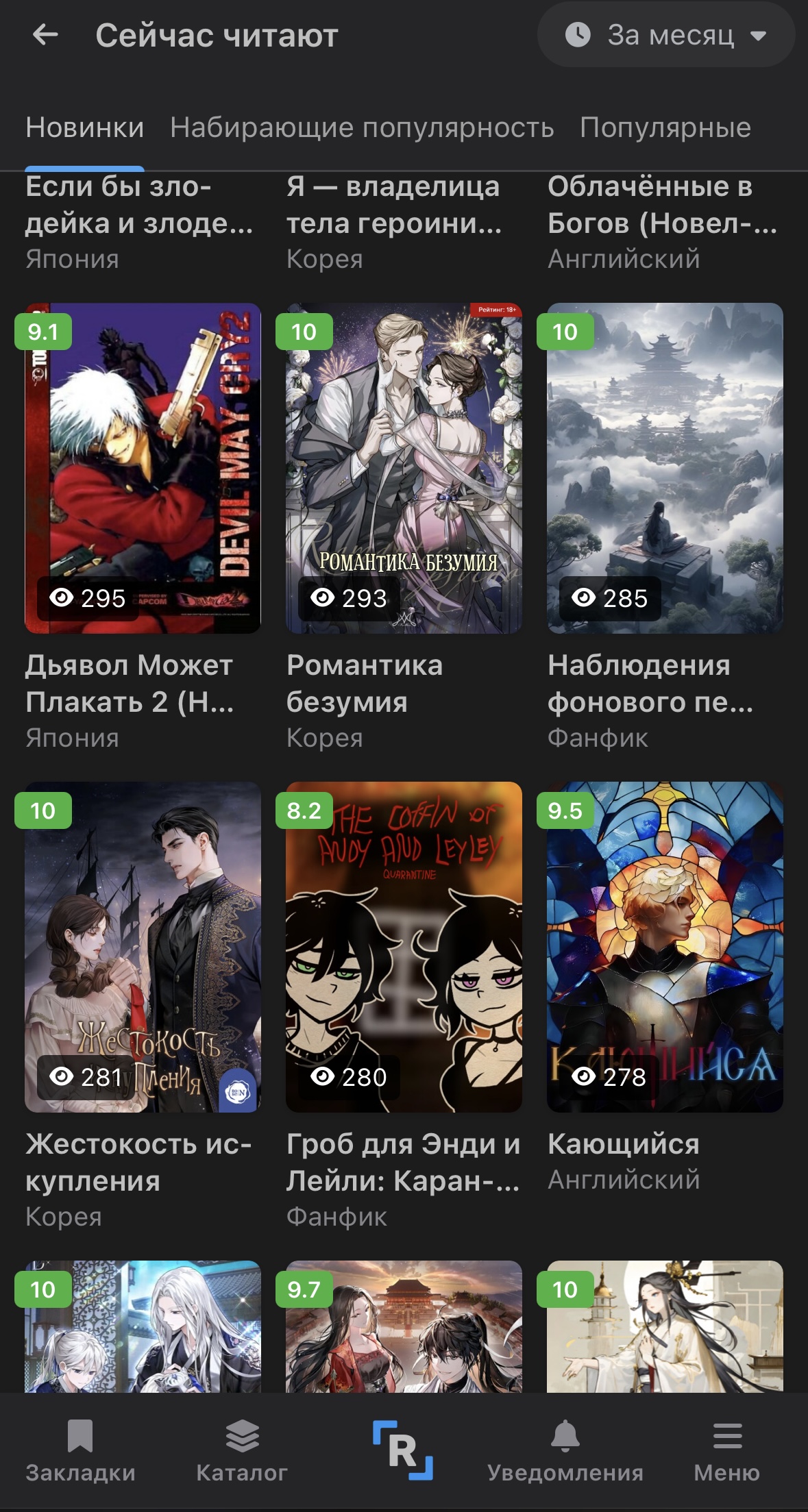
Task: Open the Уведомления bell tab
Action: pos(565,1452)
